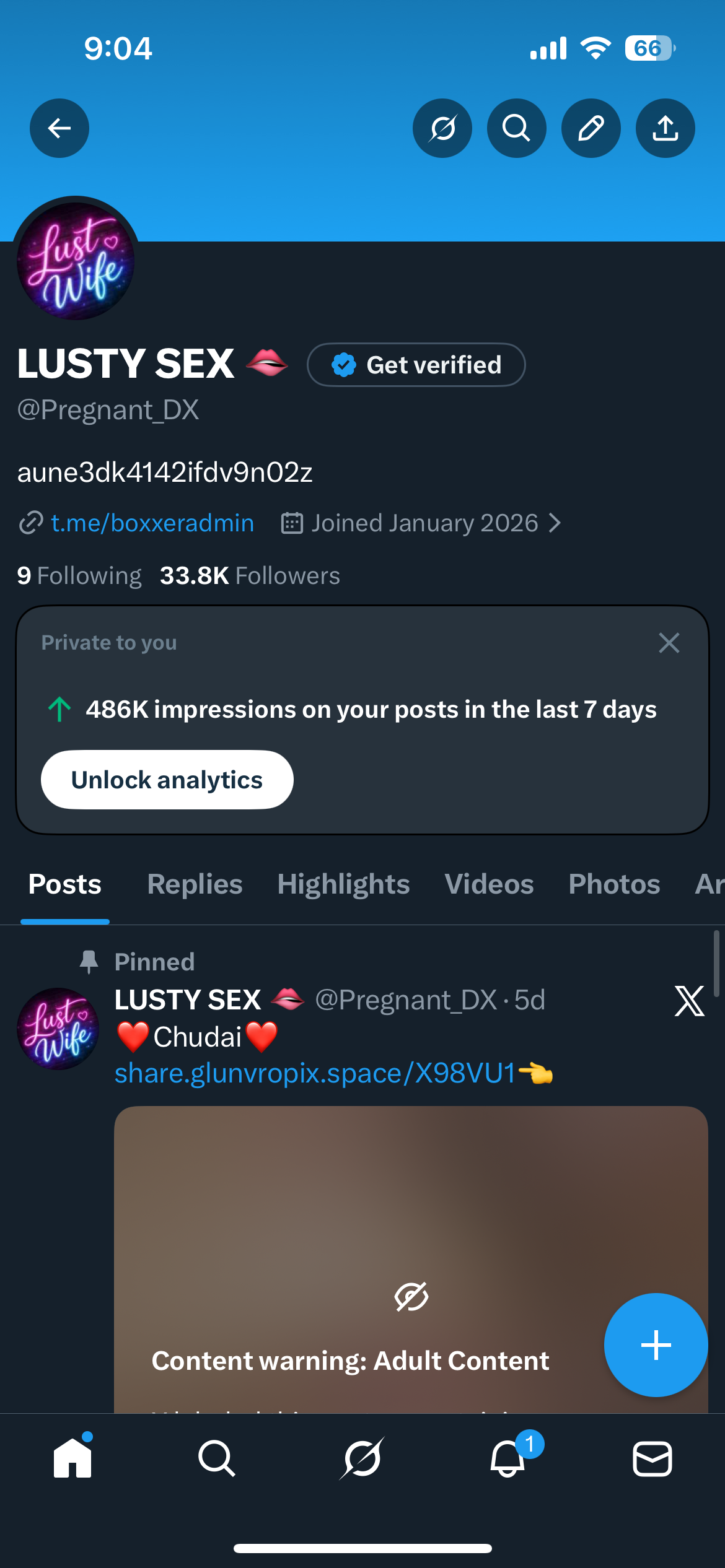Tap Unlock analytics
725x1568 pixels.
point(167,780)
